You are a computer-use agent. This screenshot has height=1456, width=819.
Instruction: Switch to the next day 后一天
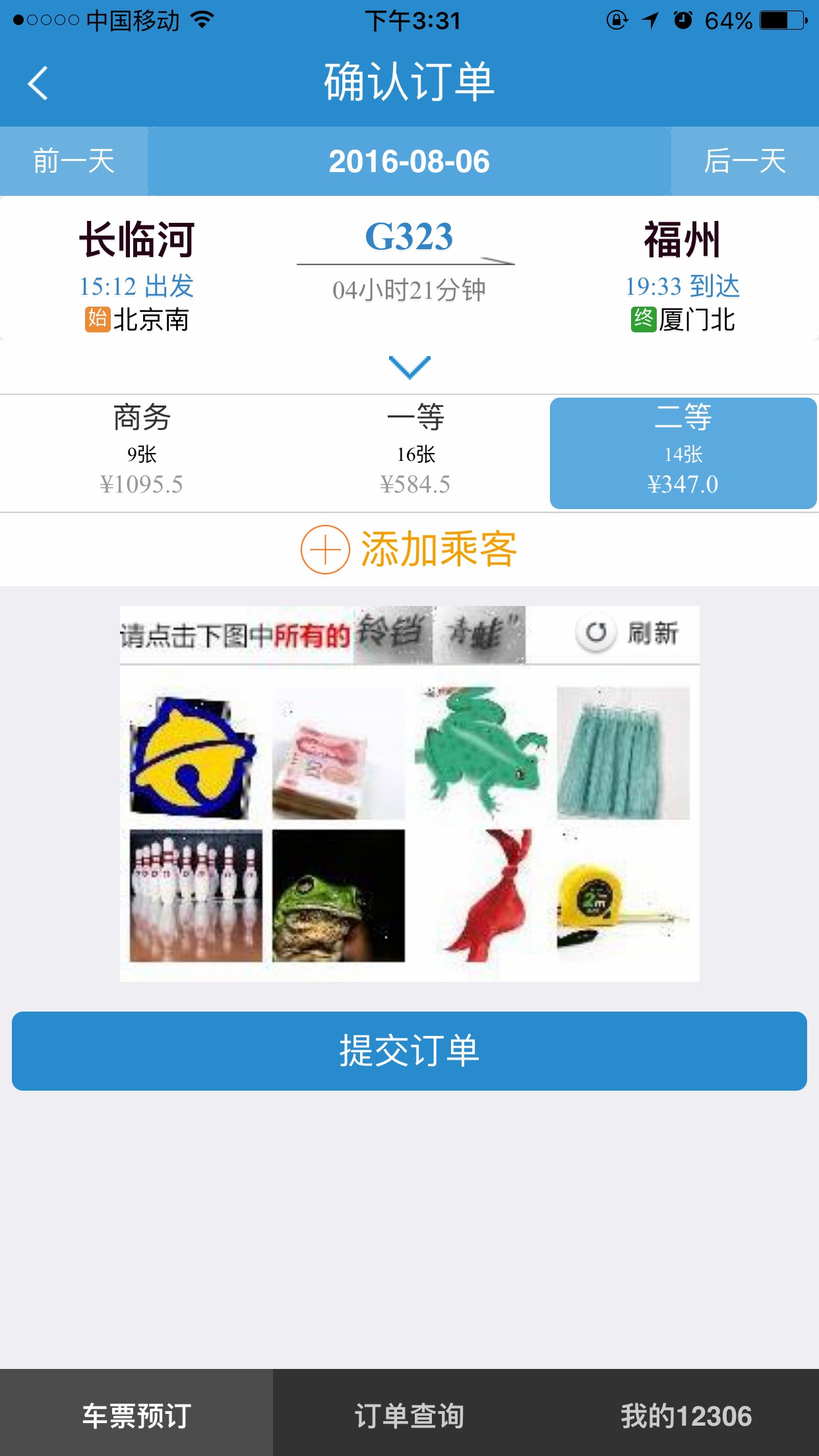744,162
